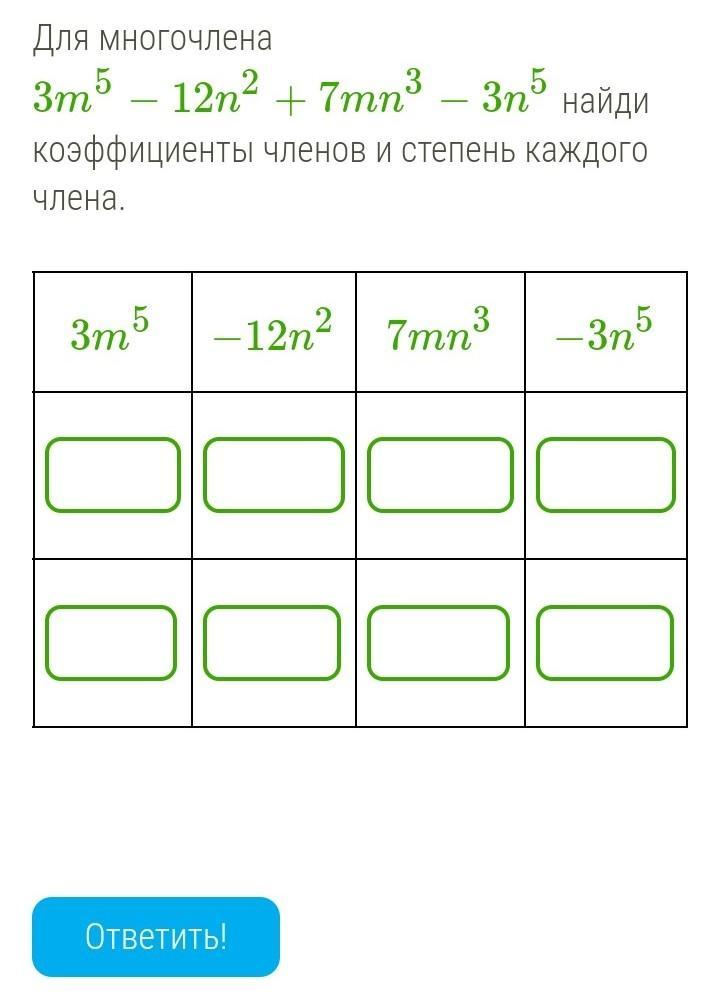This screenshot has width=720, height=998.
Task: Tap the second-row input in 7mn³ column
Action: [x=438, y=642]
